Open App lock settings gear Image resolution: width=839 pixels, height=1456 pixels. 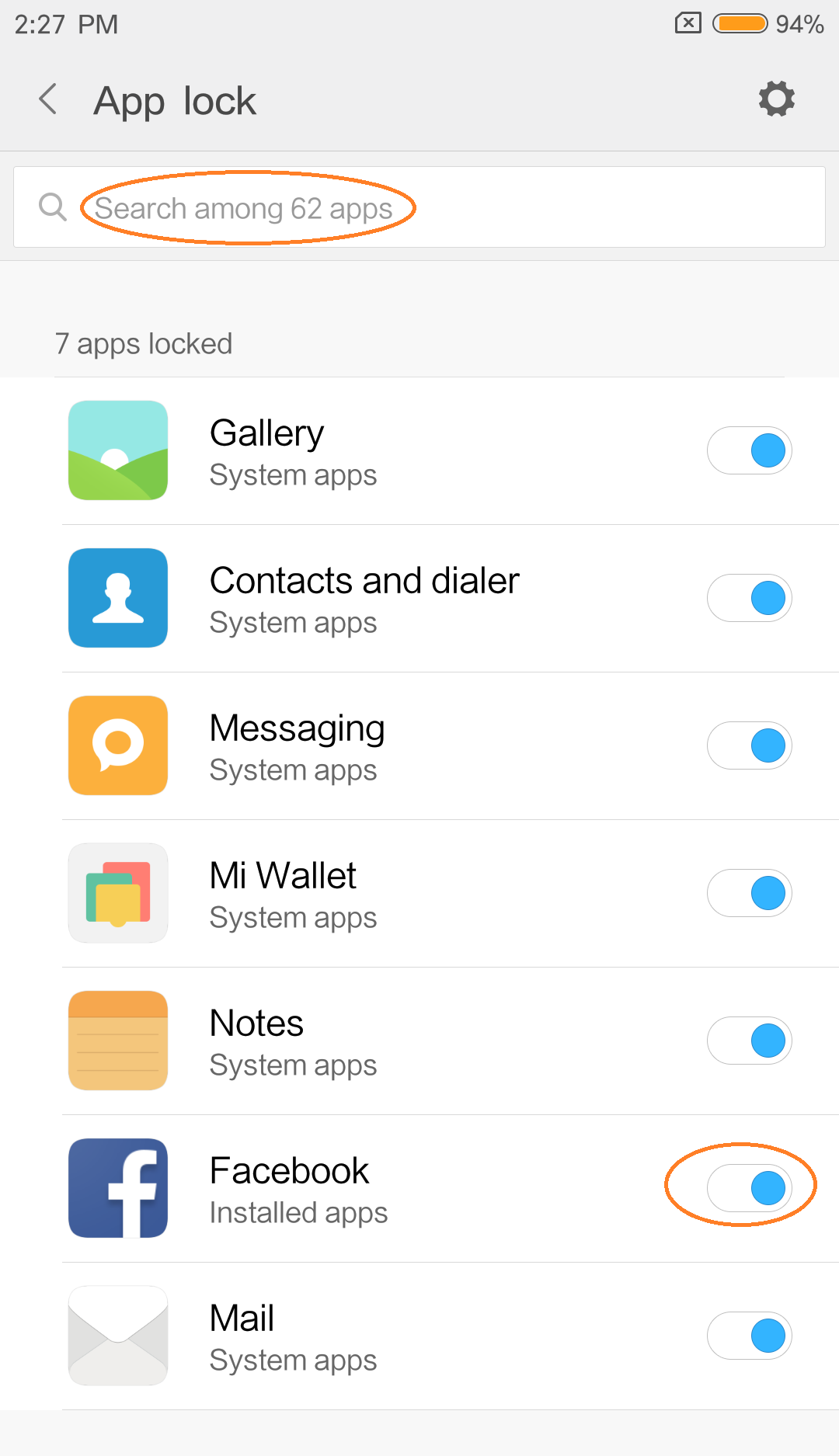pyautogui.click(x=777, y=99)
